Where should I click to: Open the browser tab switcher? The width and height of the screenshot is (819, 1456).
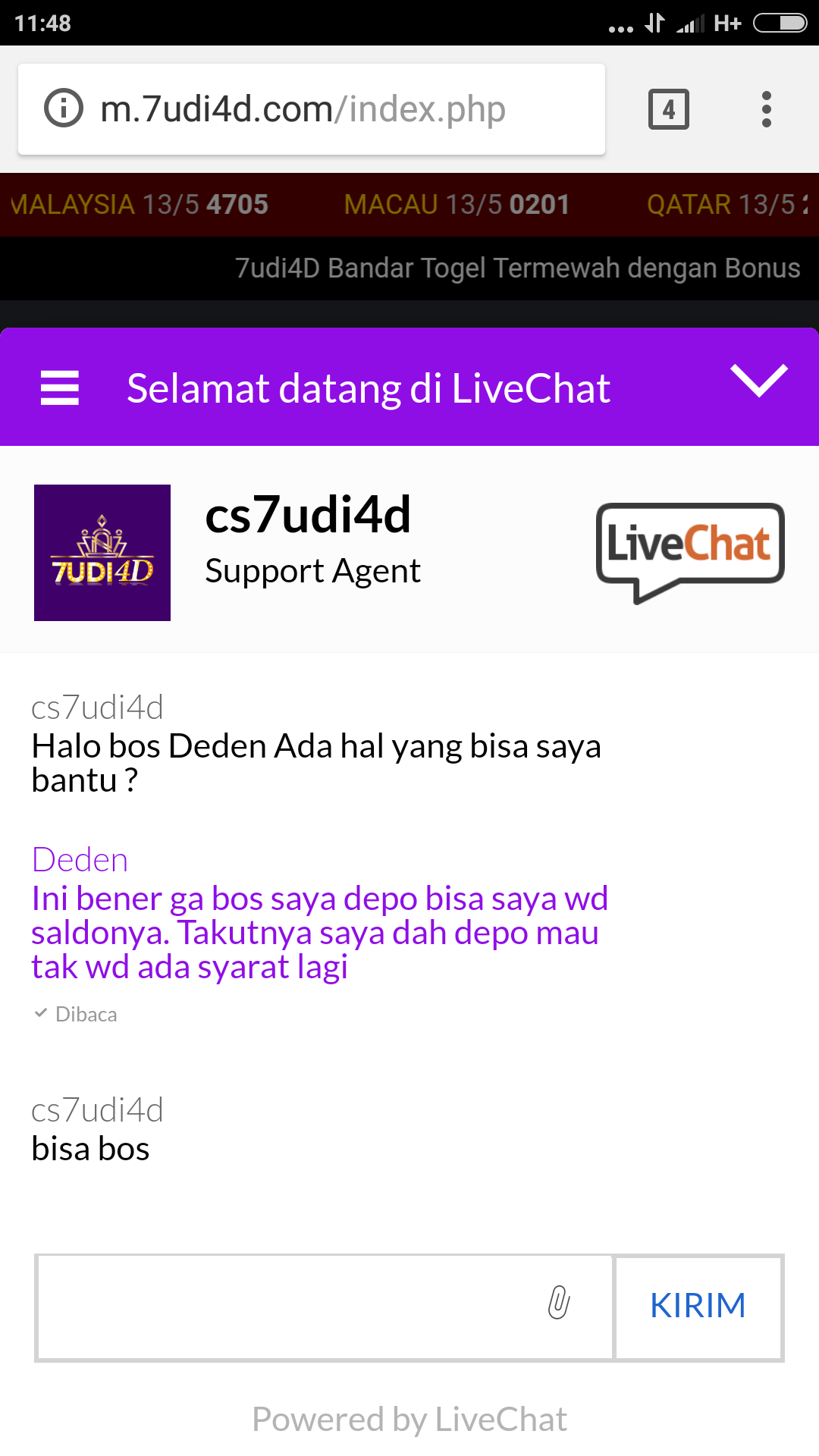[668, 110]
